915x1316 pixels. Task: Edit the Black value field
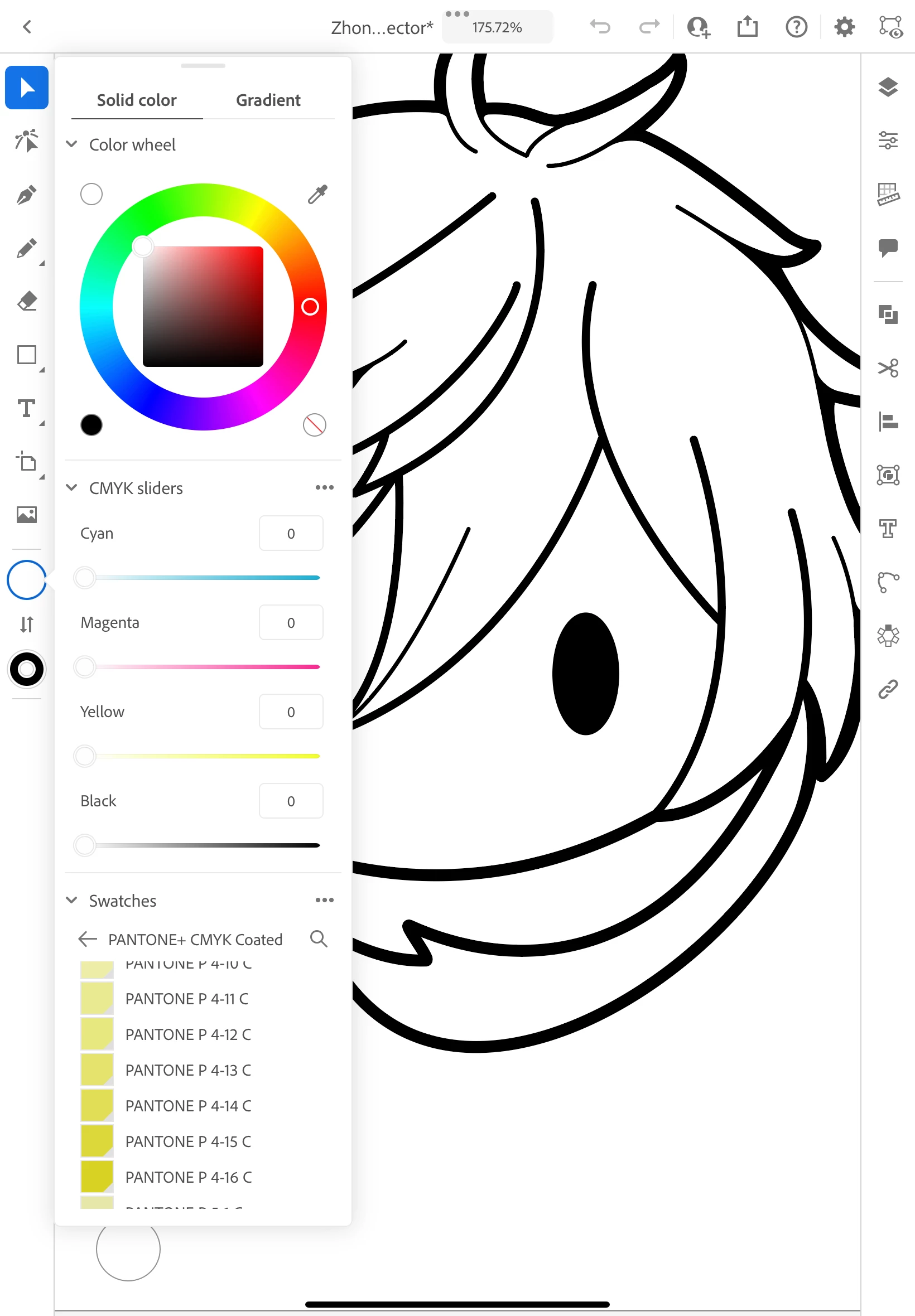[x=291, y=801]
